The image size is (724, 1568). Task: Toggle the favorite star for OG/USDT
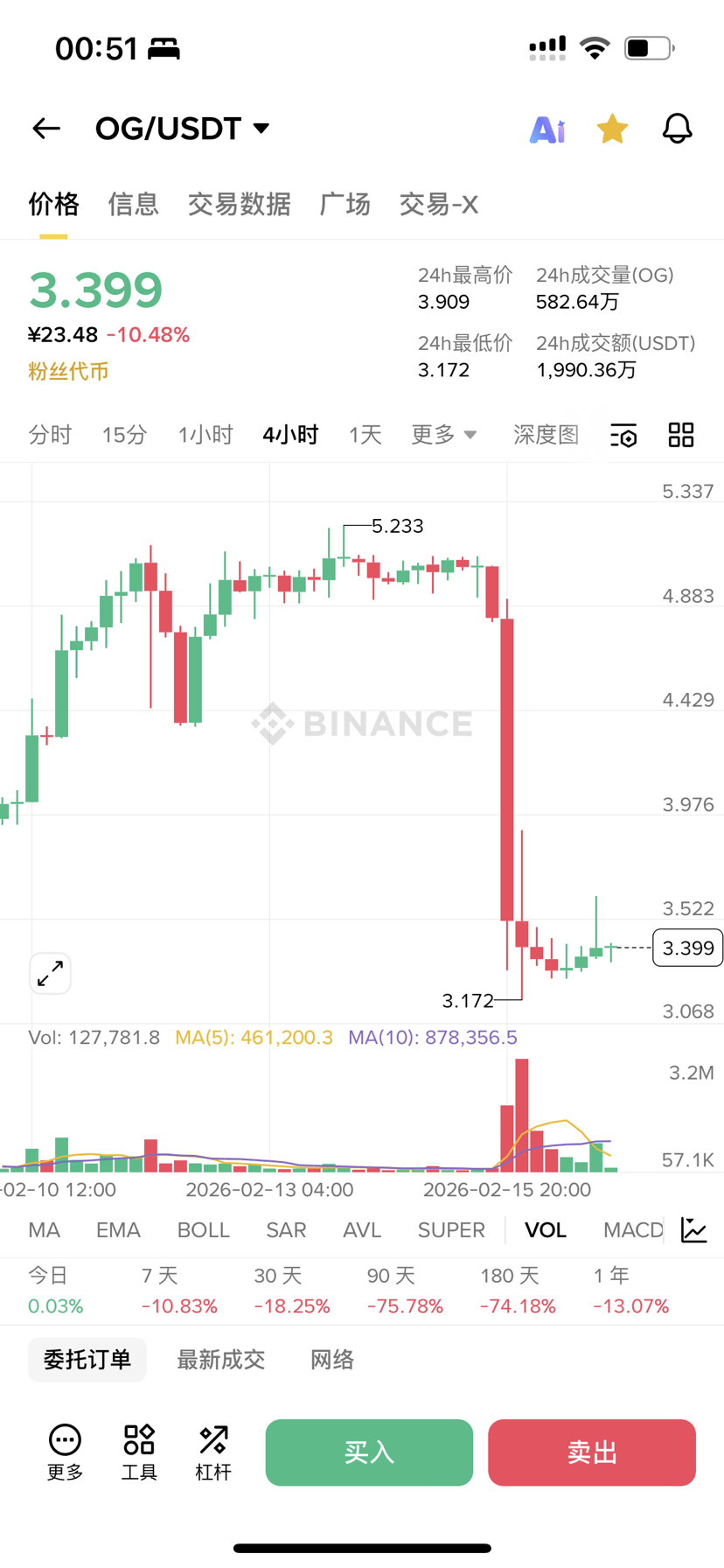click(x=612, y=129)
